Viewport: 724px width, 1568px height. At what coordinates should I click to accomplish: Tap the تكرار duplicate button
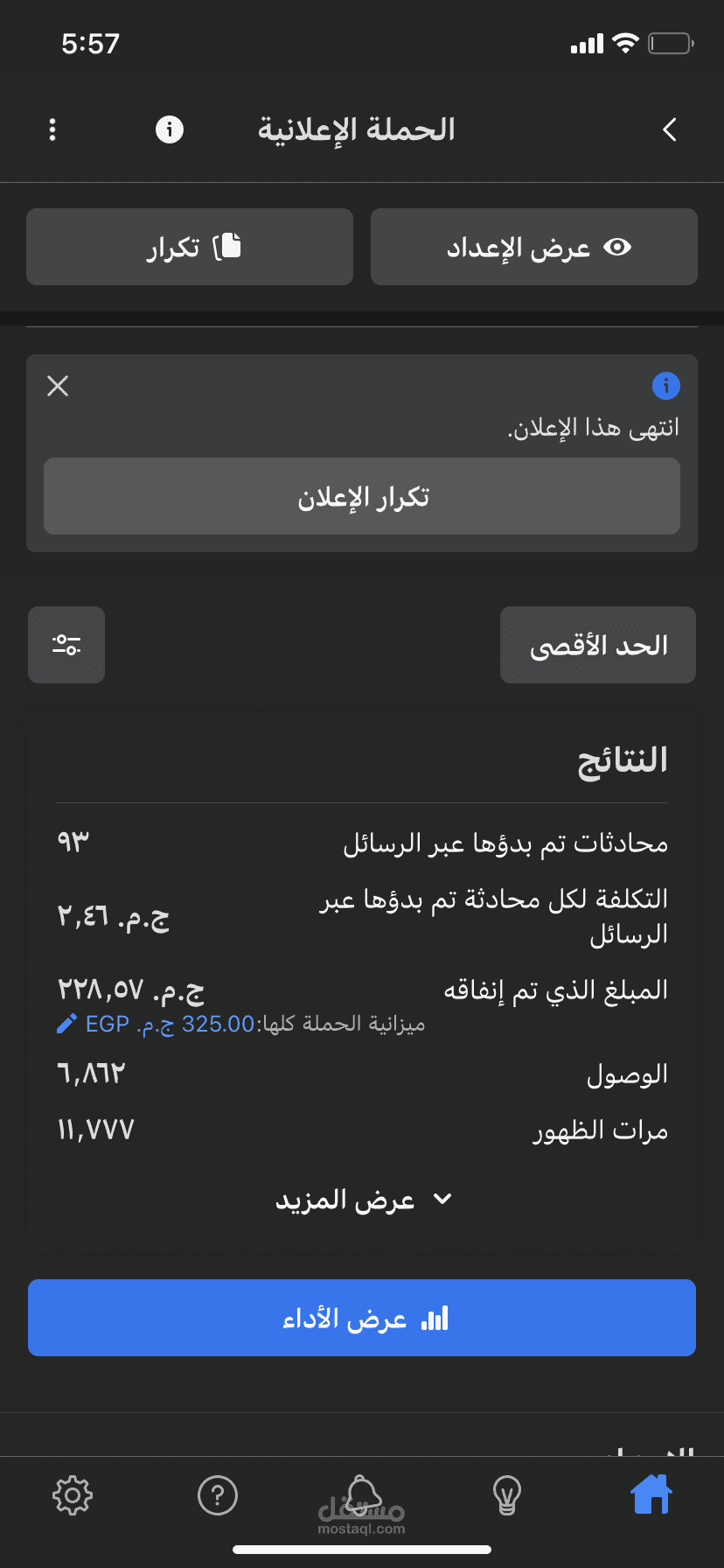(190, 247)
